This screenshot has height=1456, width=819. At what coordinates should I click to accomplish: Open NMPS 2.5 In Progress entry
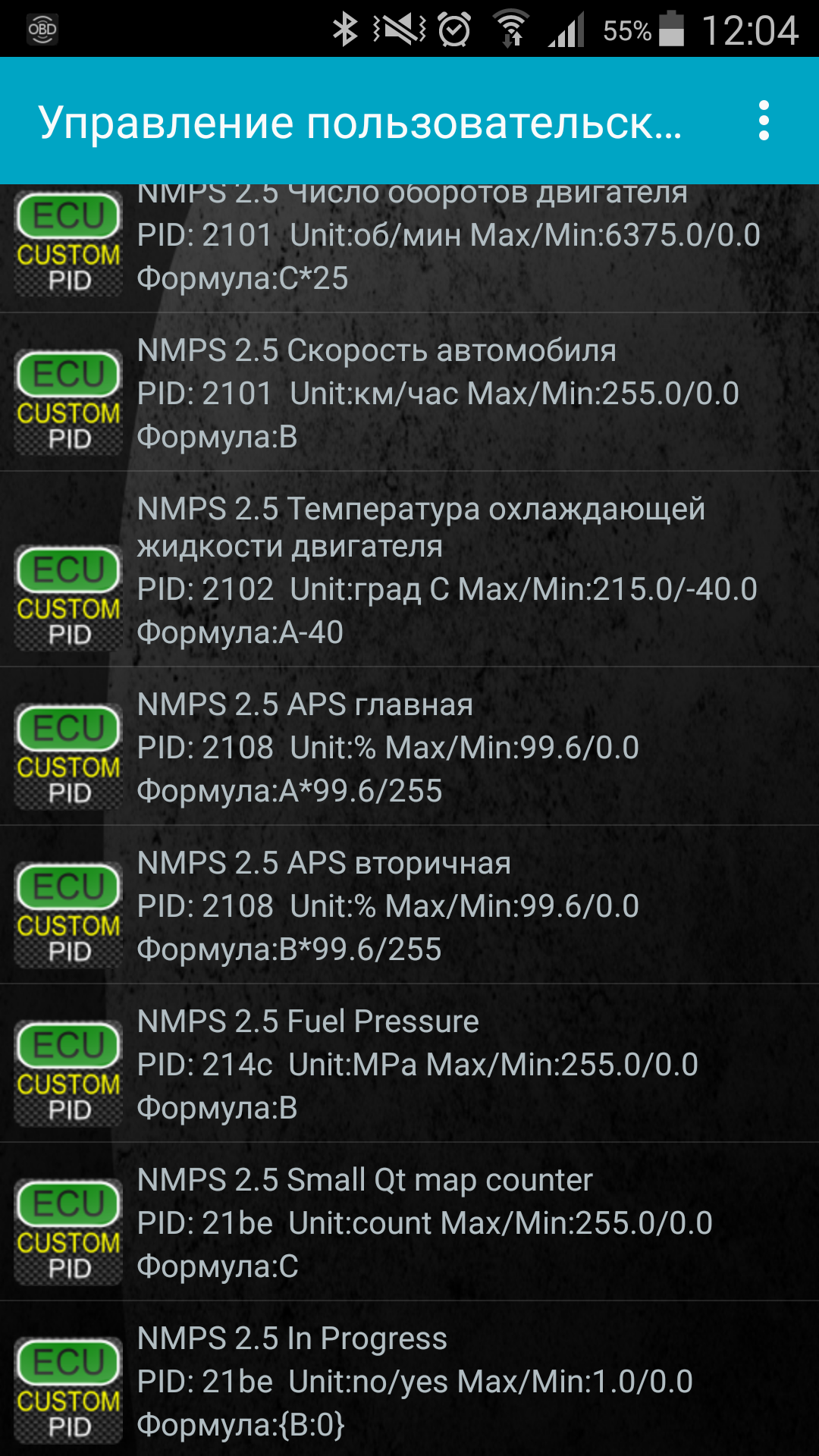[x=409, y=1380]
